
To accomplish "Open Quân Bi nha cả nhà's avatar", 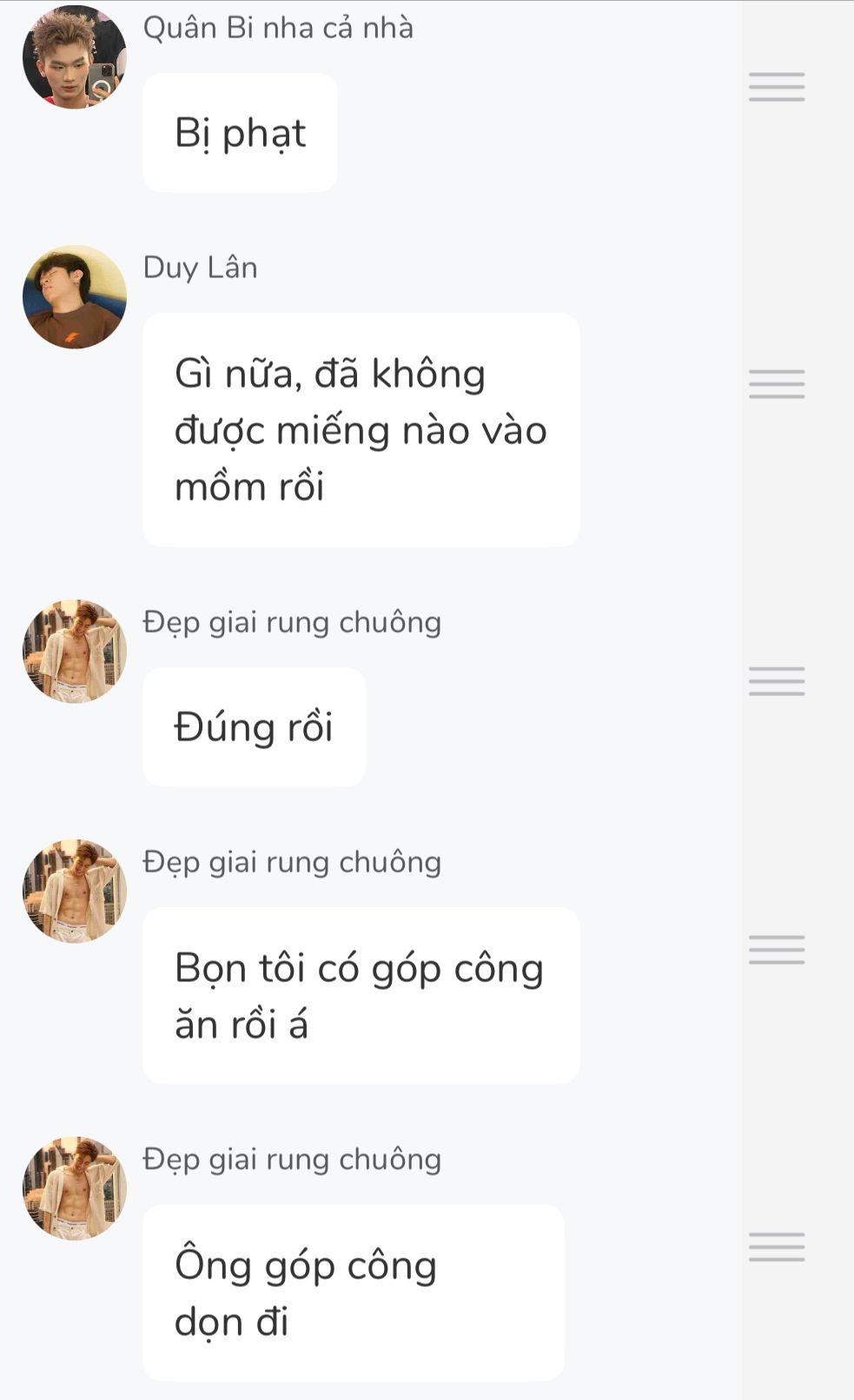I will [x=75, y=57].
